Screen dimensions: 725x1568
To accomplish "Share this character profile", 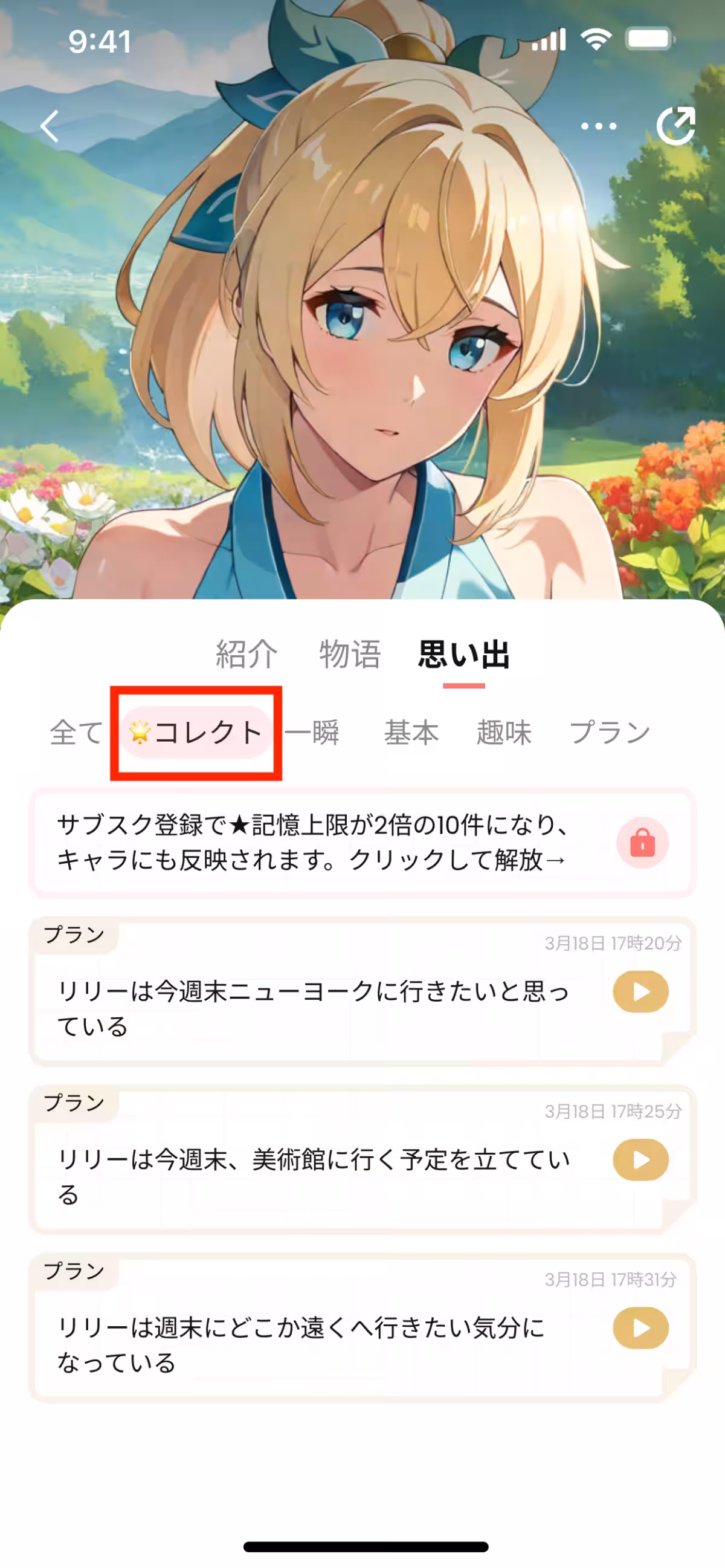I will click(675, 126).
